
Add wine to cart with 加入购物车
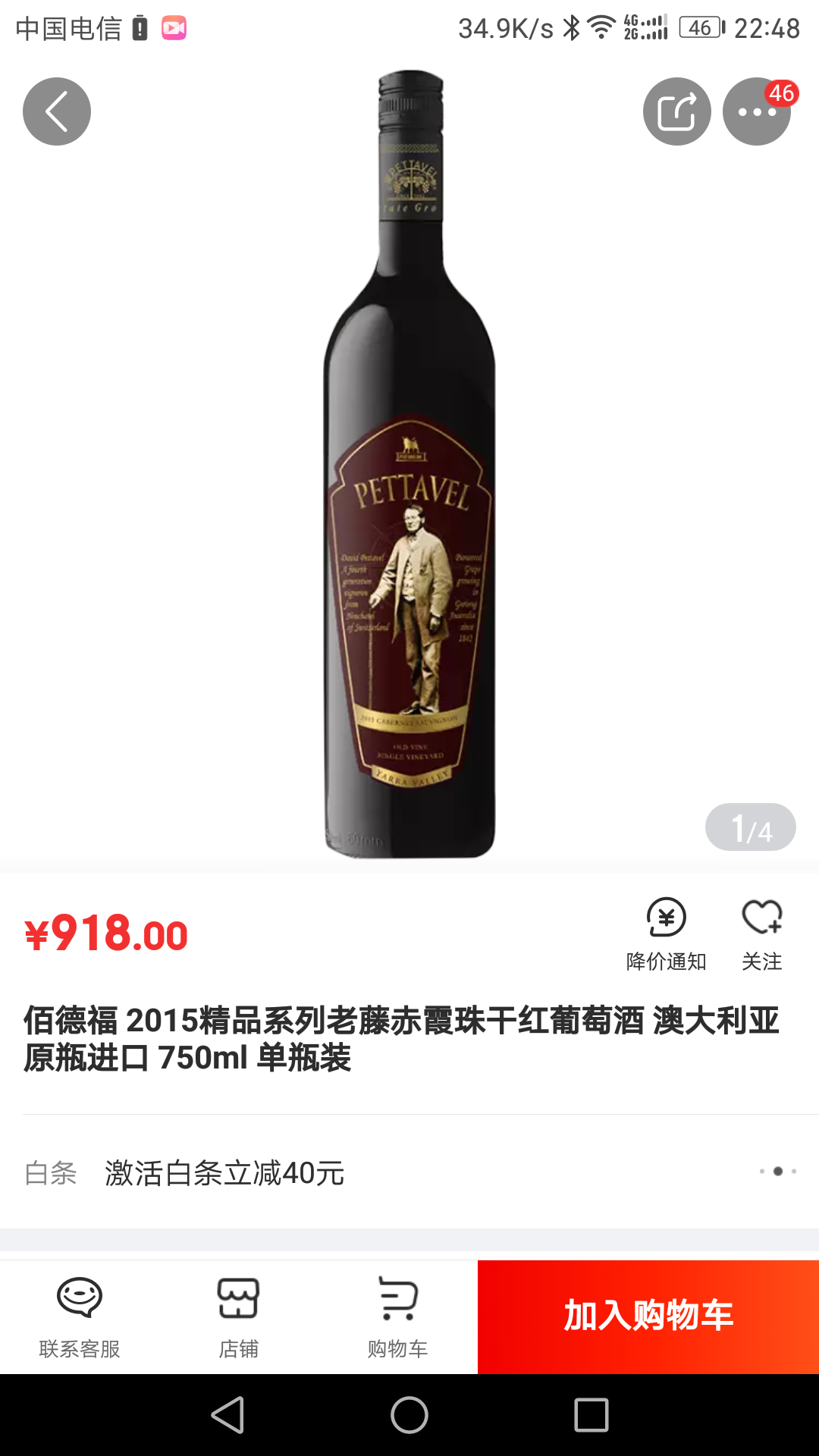click(648, 1316)
